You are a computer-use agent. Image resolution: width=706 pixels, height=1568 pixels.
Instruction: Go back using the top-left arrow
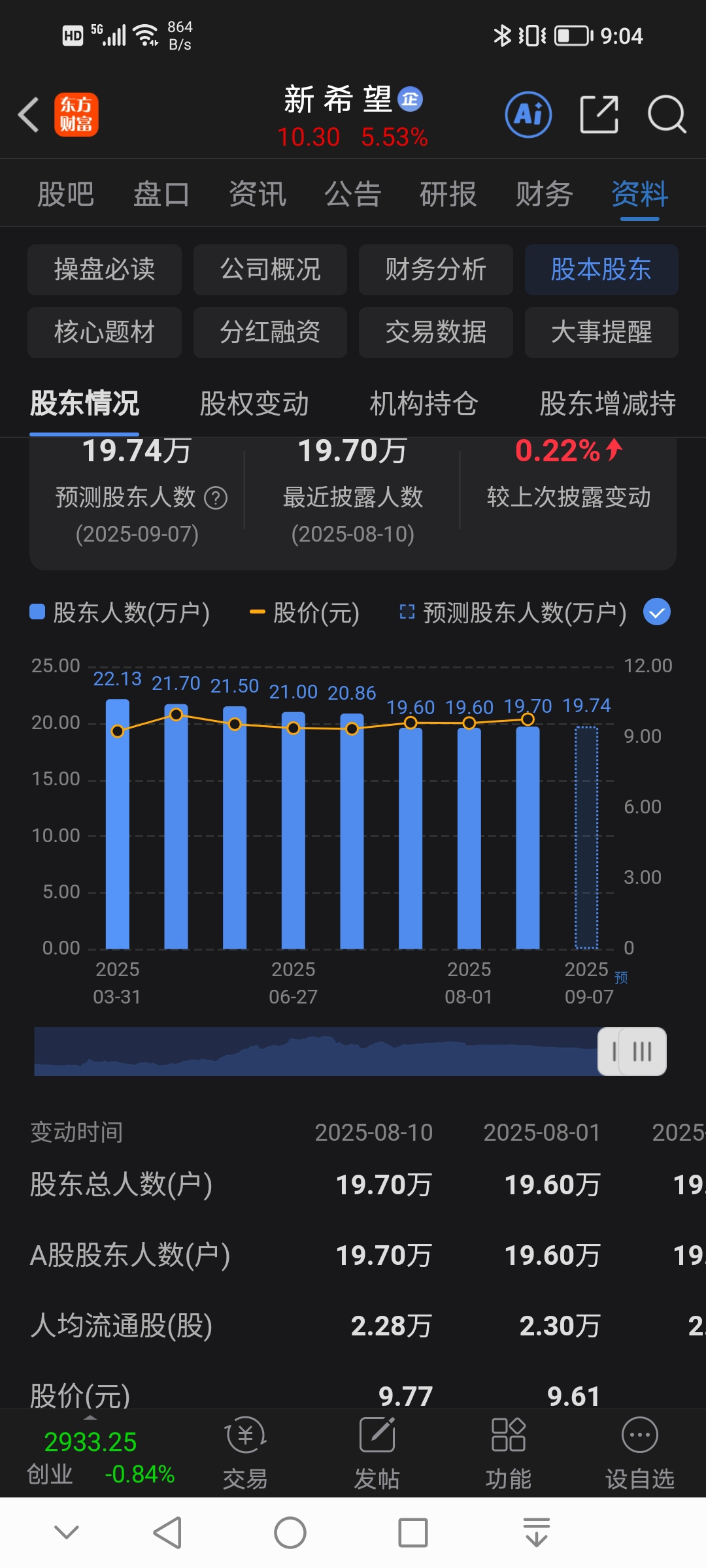click(29, 115)
